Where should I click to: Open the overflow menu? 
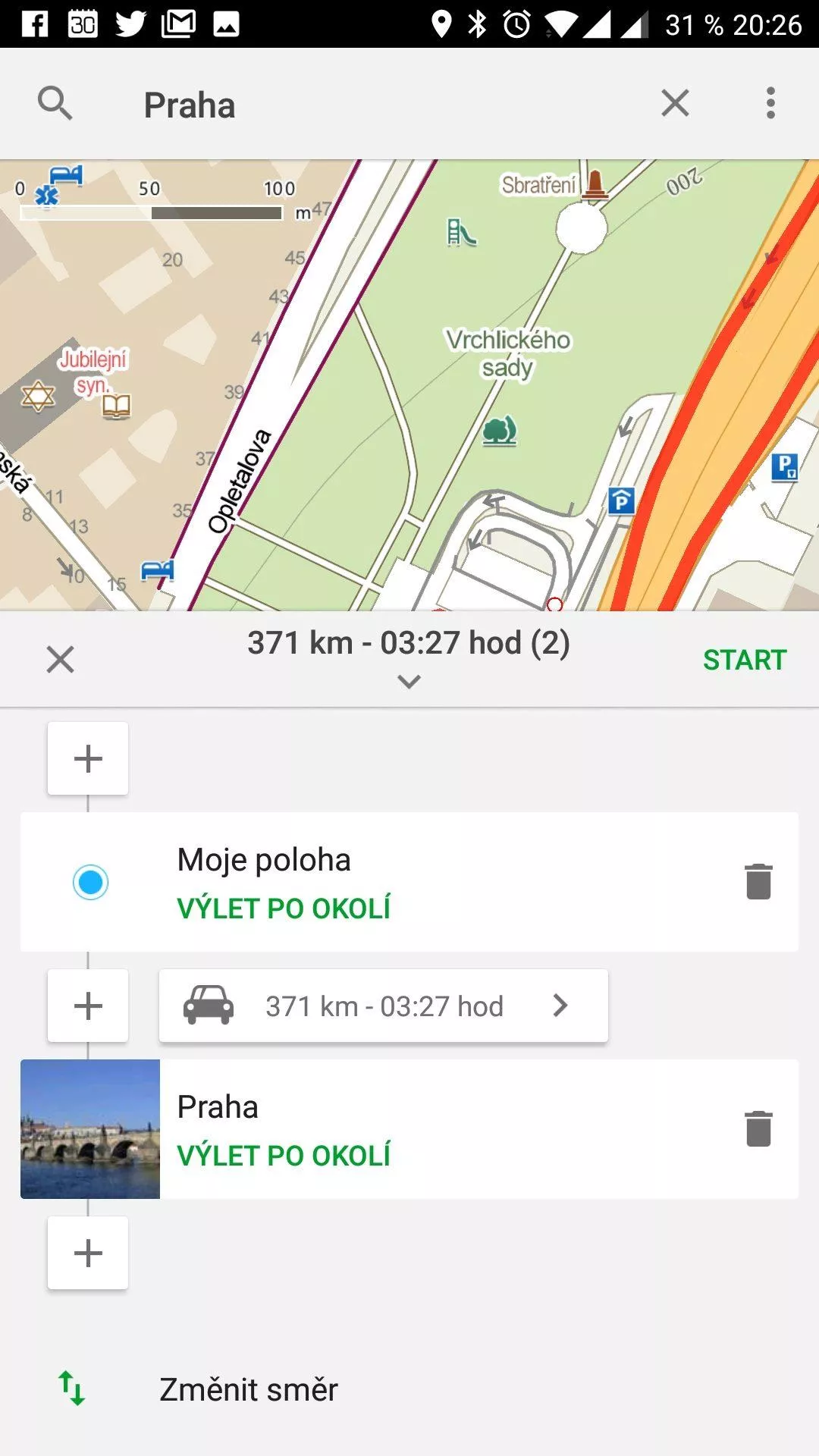pos(770,103)
